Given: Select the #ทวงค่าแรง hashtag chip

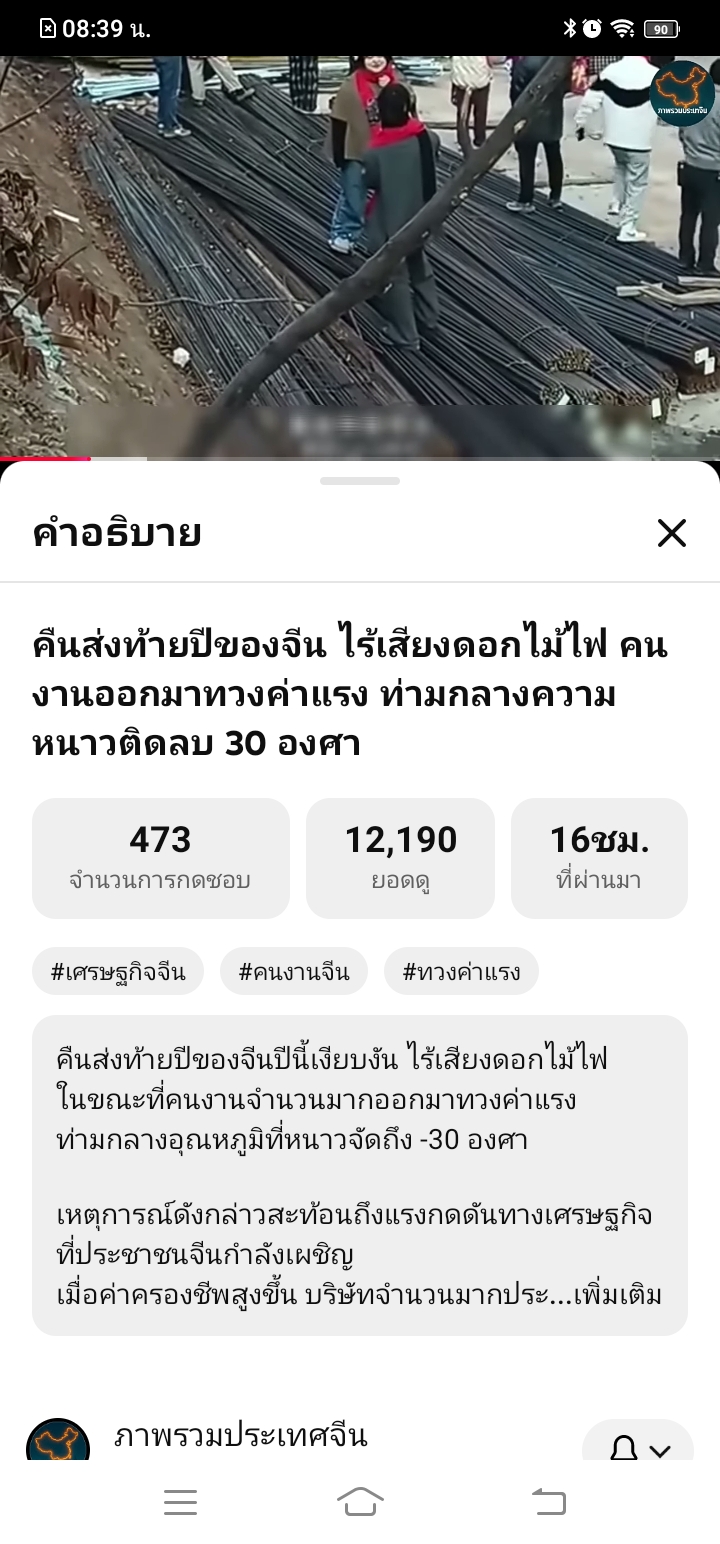Looking at the screenshot, I should (x=461, y=971).
